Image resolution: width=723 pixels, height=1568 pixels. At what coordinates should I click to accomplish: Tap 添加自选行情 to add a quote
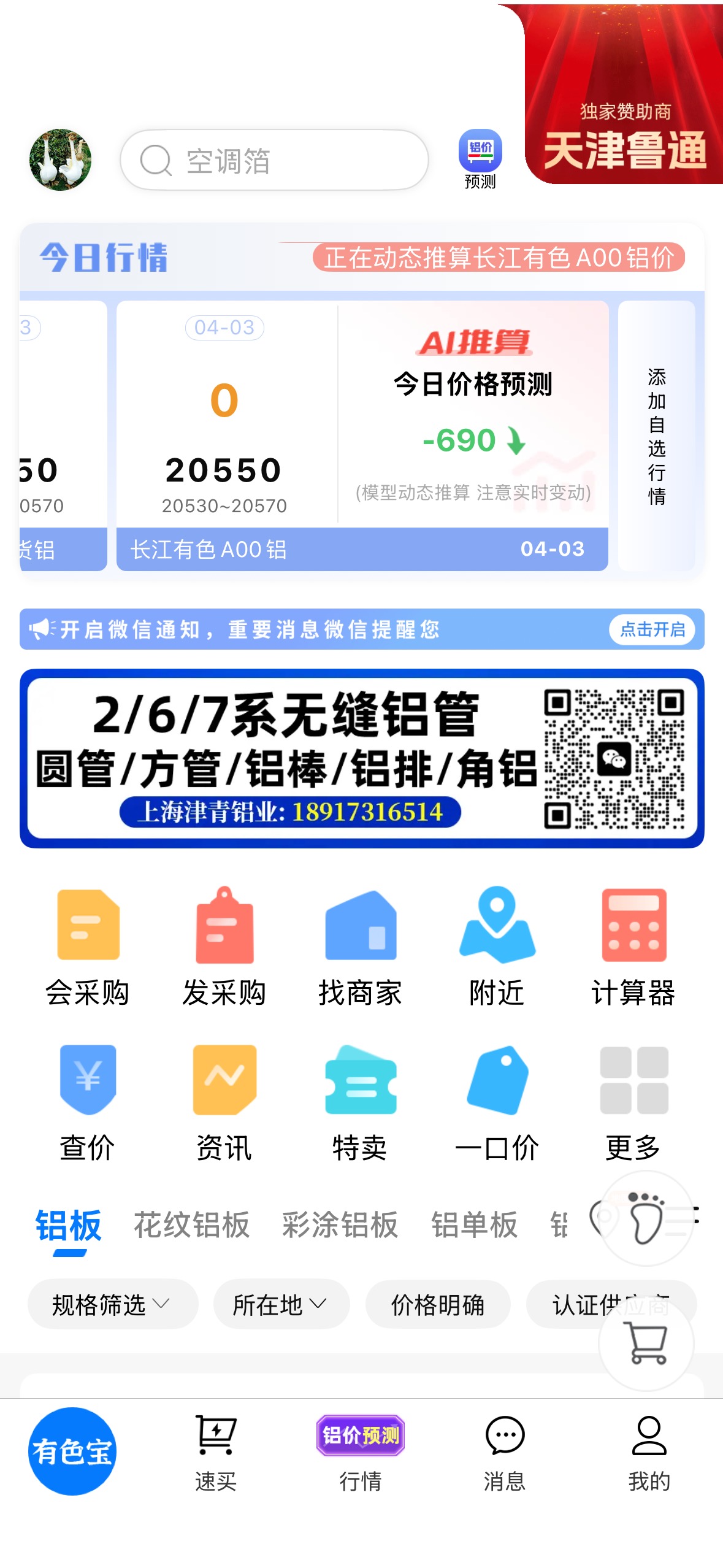click(656, 436)
